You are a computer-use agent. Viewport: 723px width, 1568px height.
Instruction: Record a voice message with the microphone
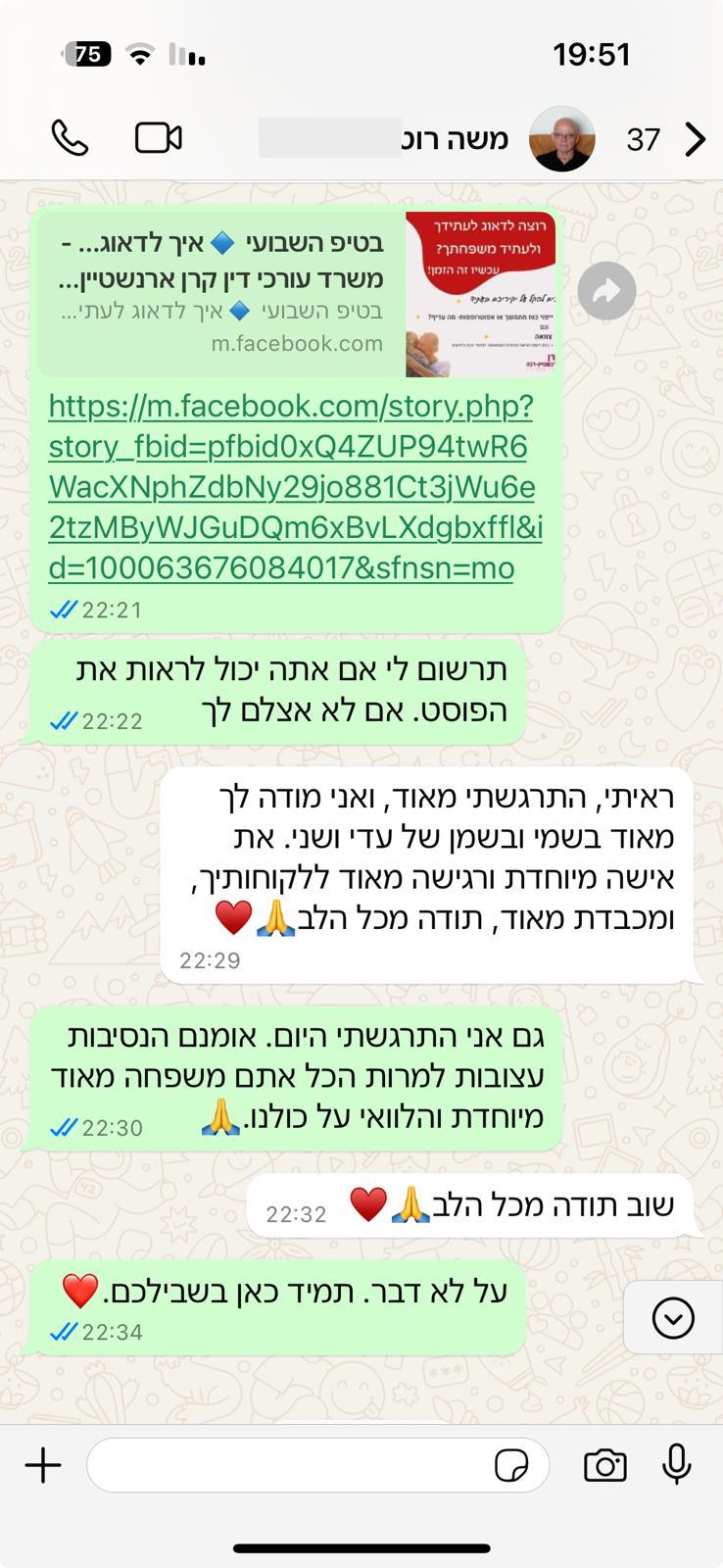click(677, 1465)
